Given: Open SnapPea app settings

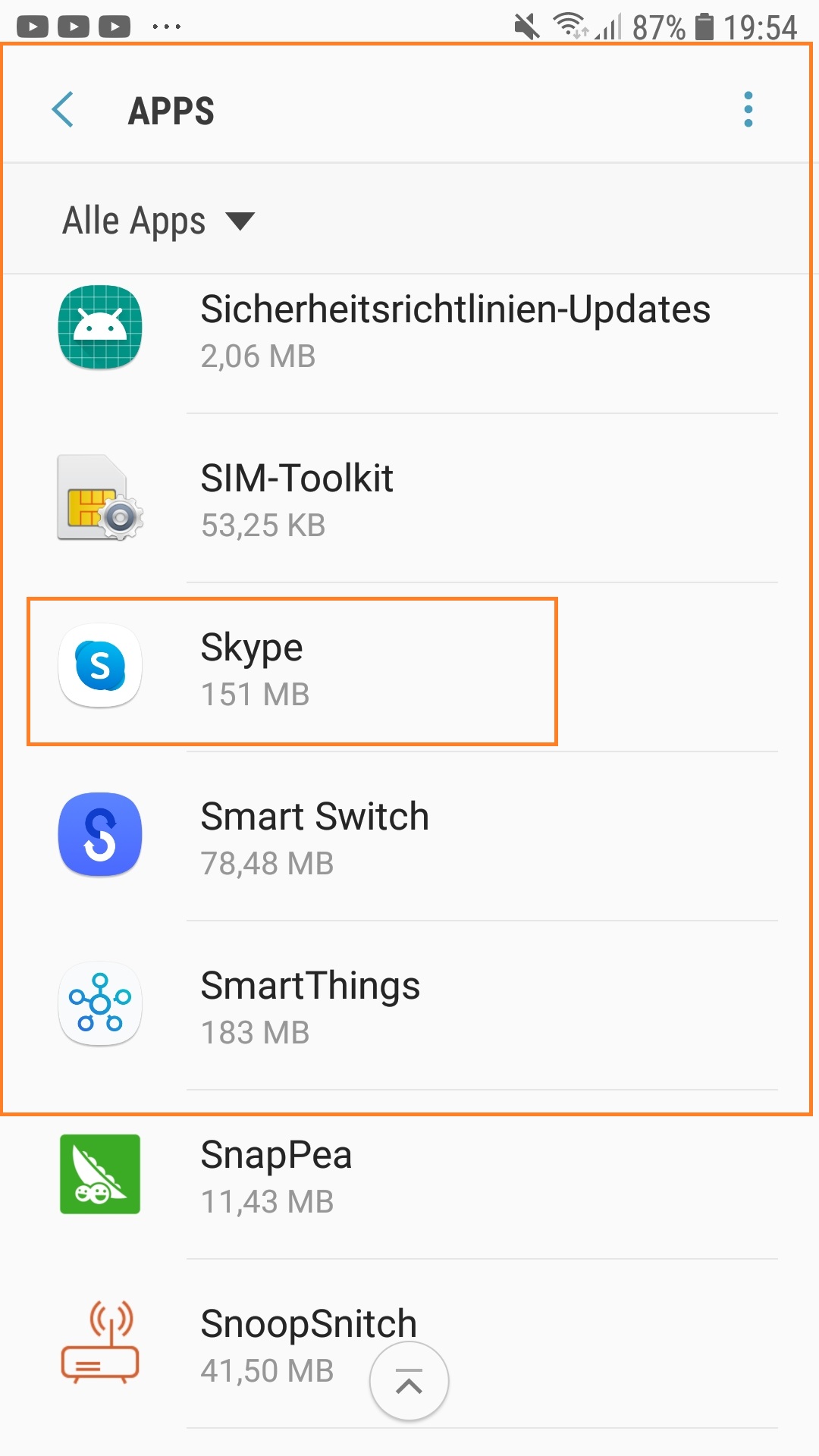Looking at the screenshot, I should pyautogui.click(x=409, y=1175).
